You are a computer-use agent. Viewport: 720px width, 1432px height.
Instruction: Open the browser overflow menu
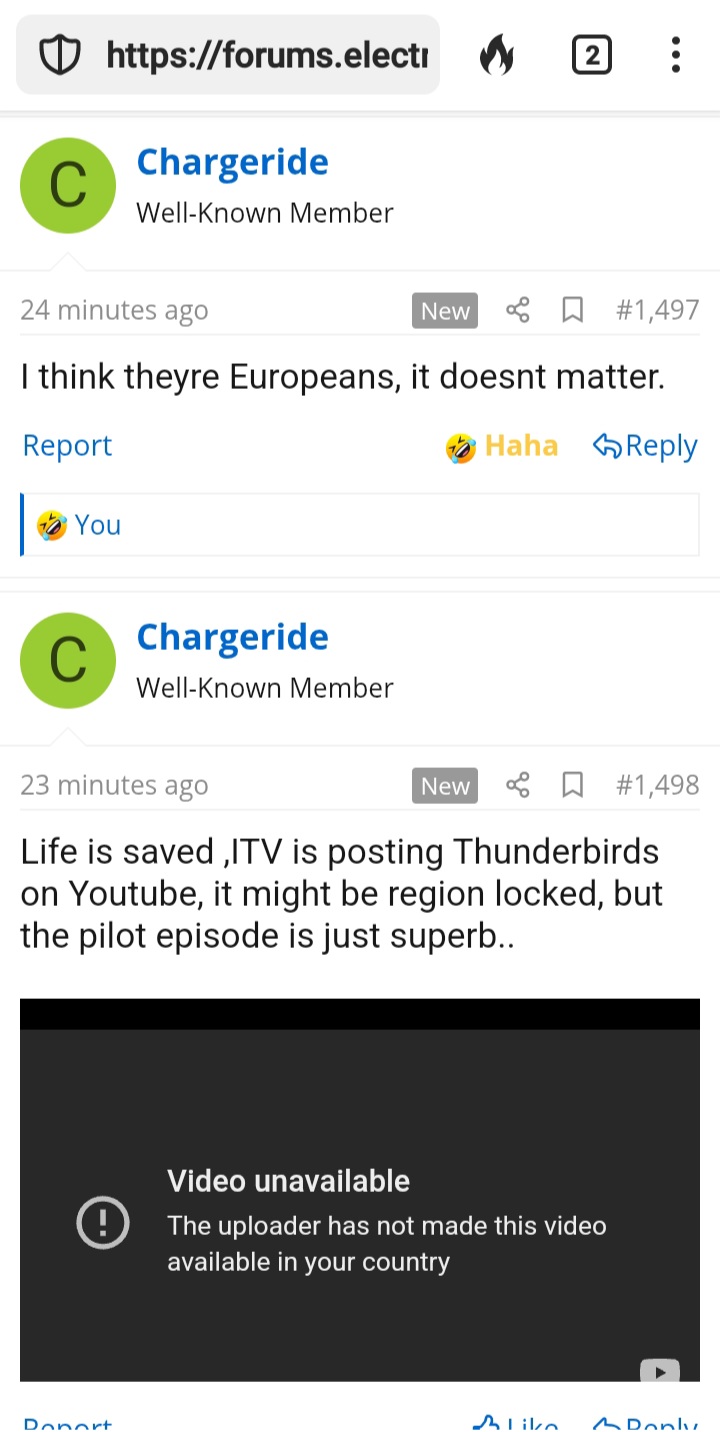click(x=676, y=55)
